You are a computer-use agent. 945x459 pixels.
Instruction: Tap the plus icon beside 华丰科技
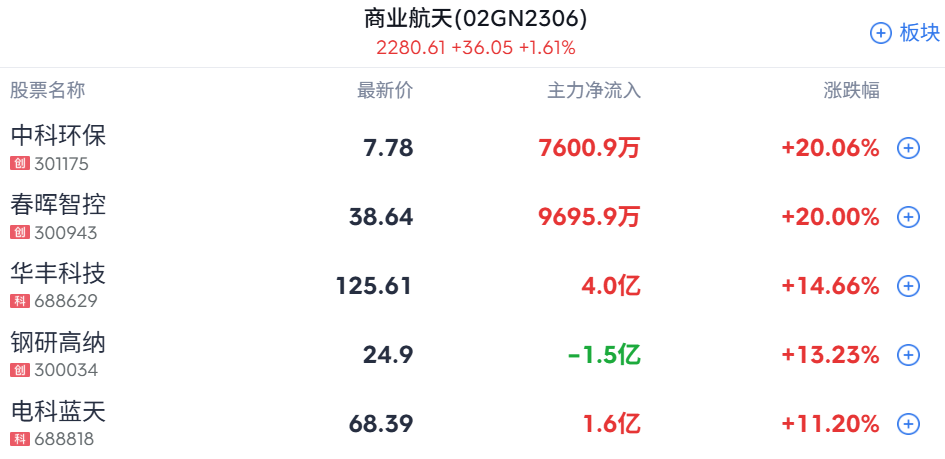point(908,286)
